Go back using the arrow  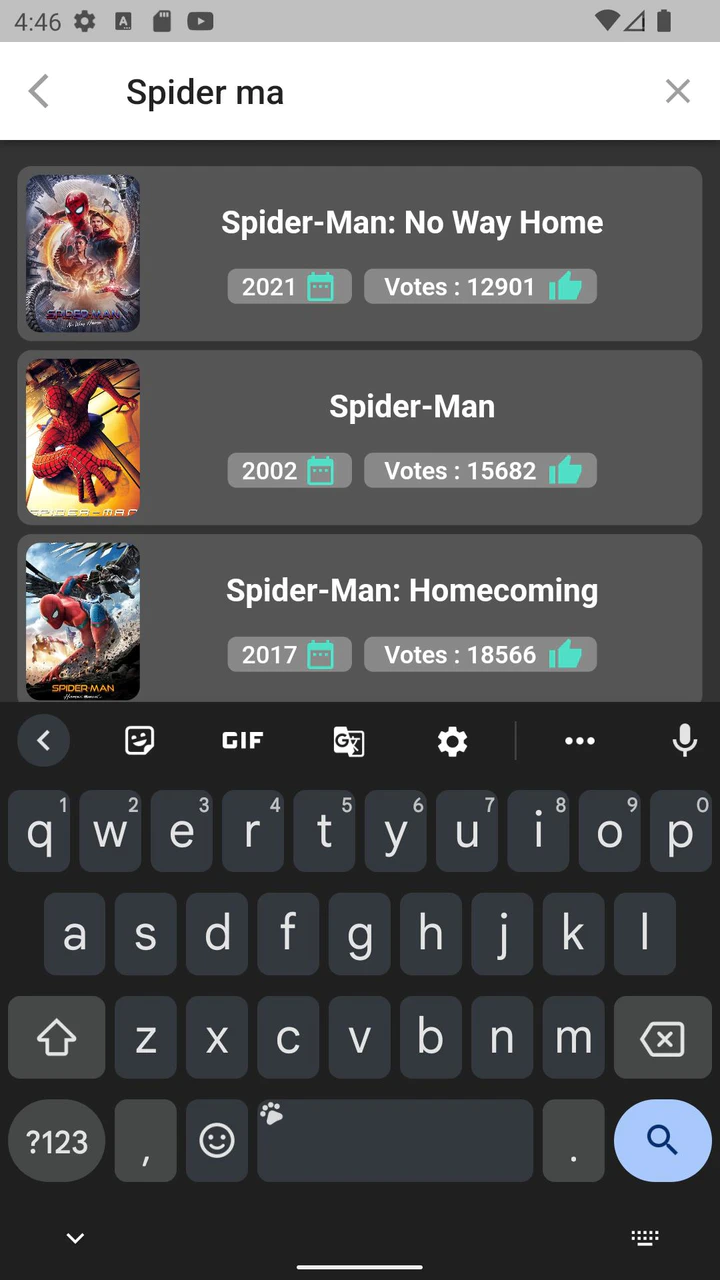tap(38, 91)
